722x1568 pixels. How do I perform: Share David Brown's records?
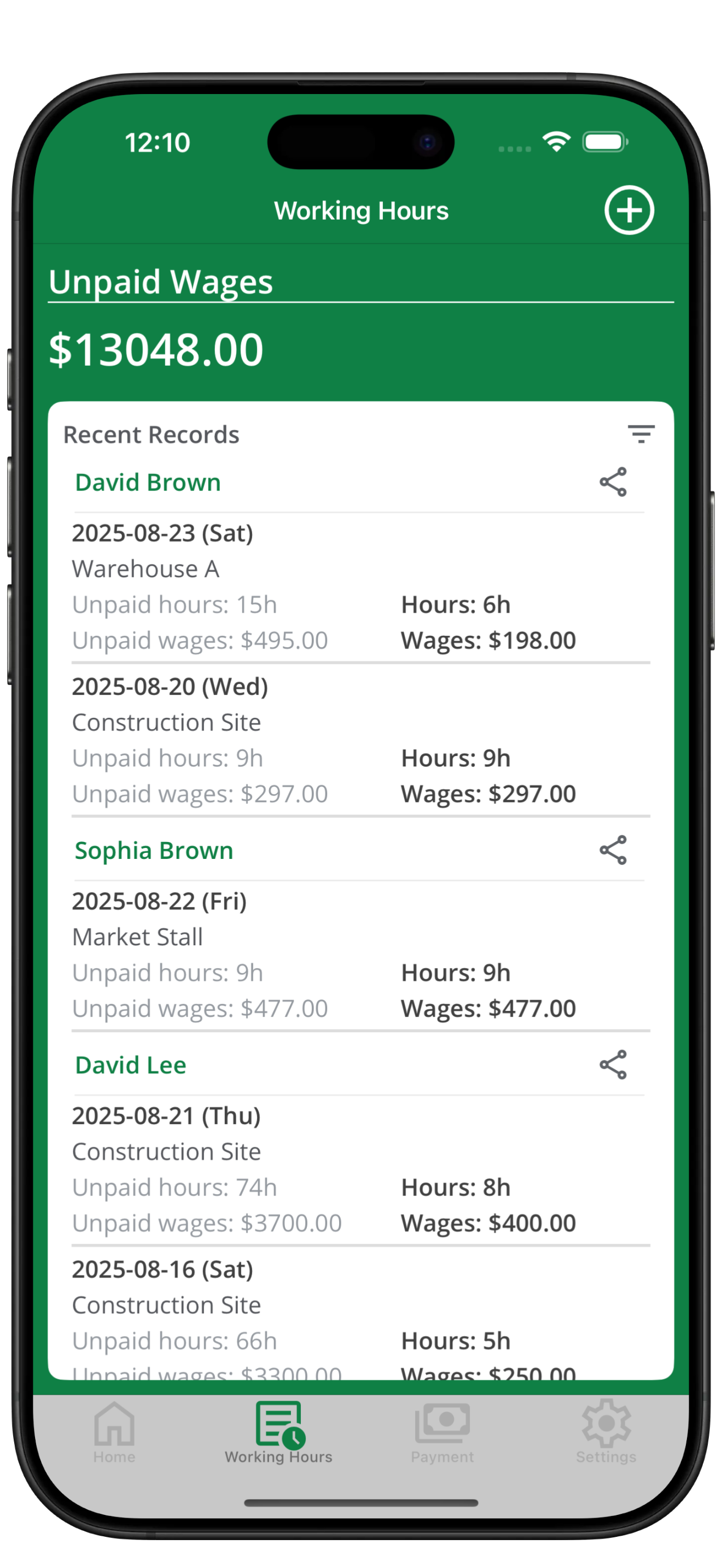[x=613, y=482]
